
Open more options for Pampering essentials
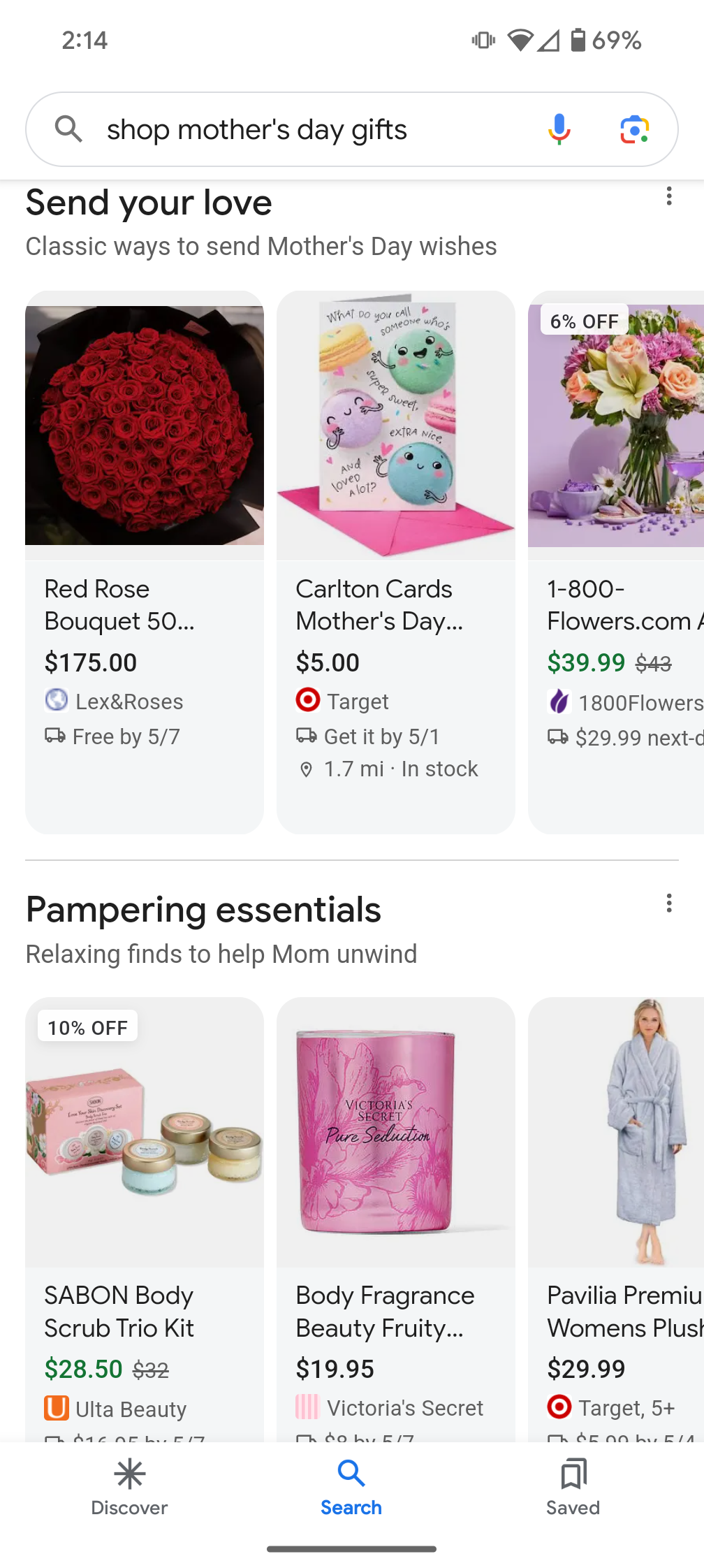point(669,903)
